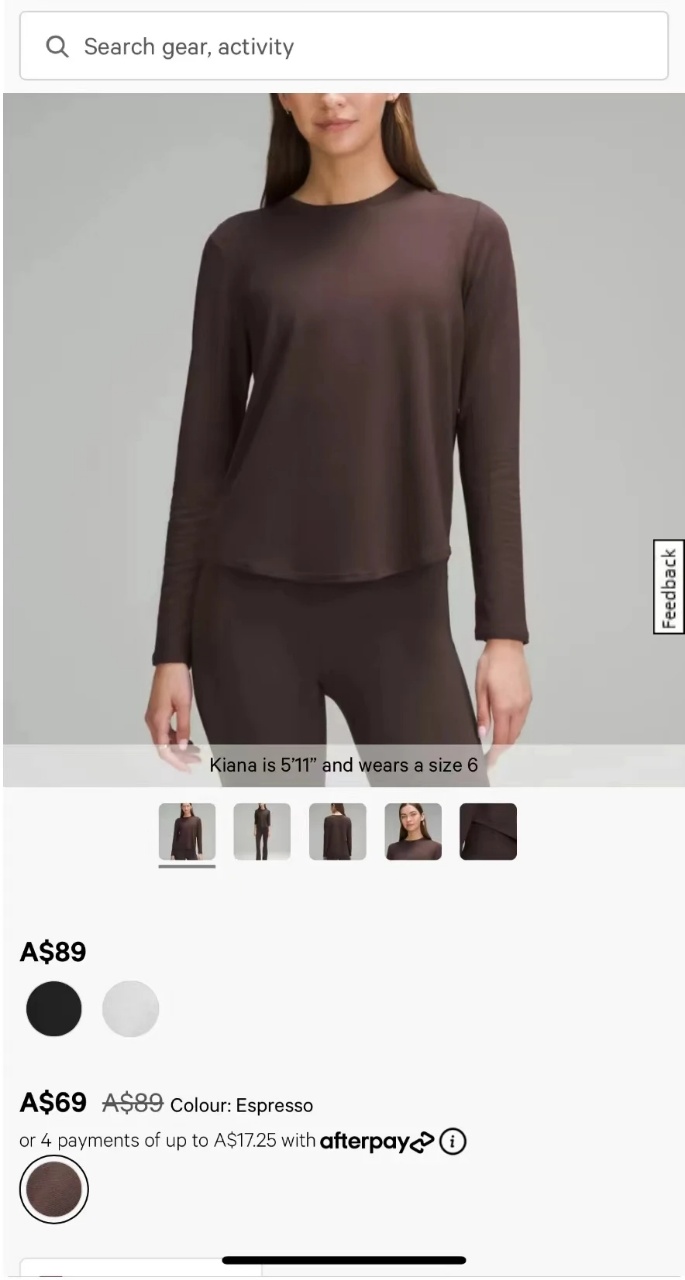The height and width of the screenshot is (1280, 685).
Task: Open the Afterpay info icon
Action: point(453,1141)
